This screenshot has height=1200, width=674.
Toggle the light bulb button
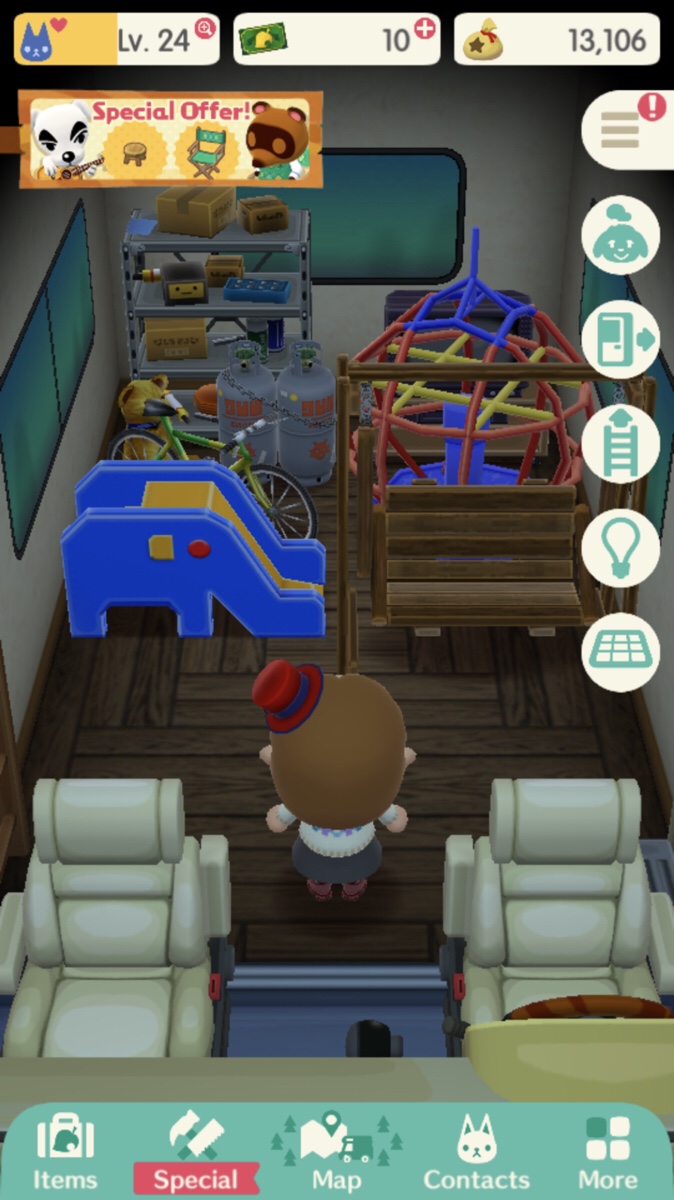point(620,547)
